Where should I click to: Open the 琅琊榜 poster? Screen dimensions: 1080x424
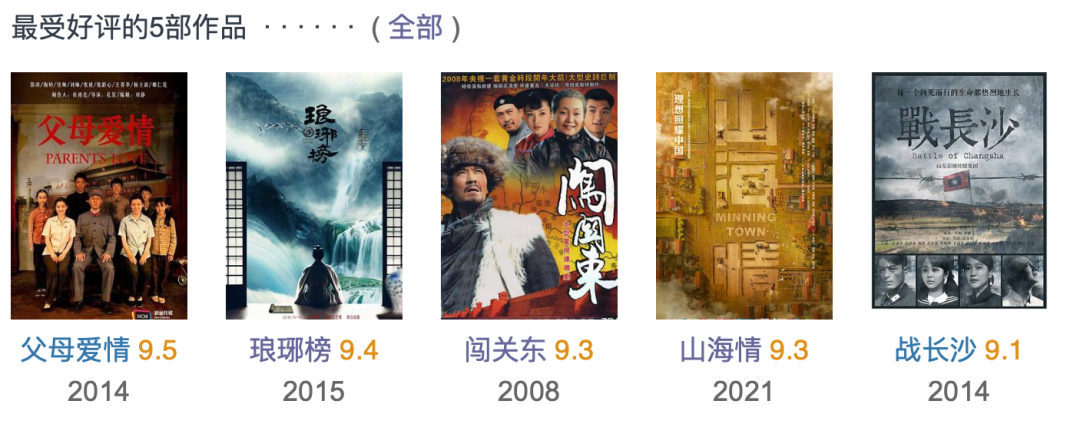click(314, 196)
